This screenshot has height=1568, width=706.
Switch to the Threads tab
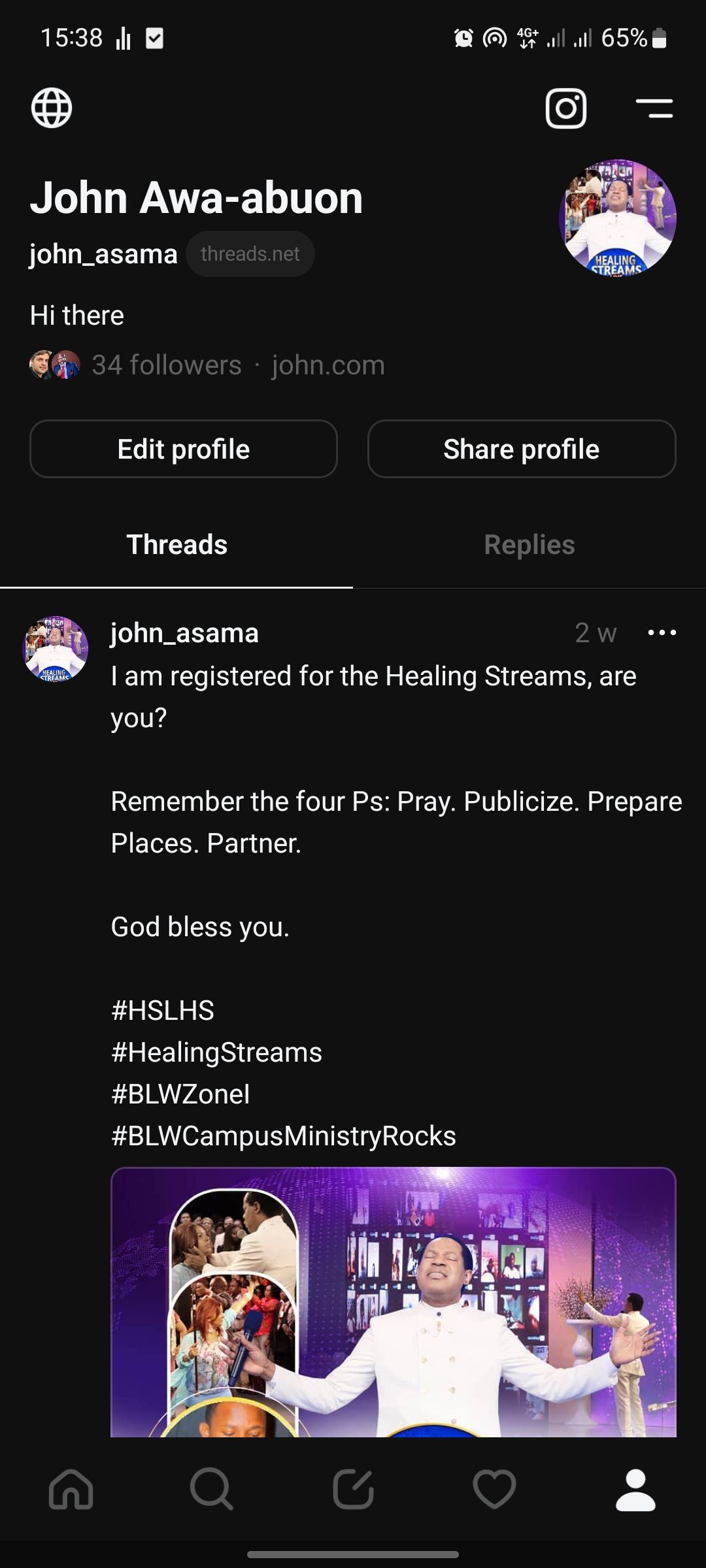pos(176,544)
